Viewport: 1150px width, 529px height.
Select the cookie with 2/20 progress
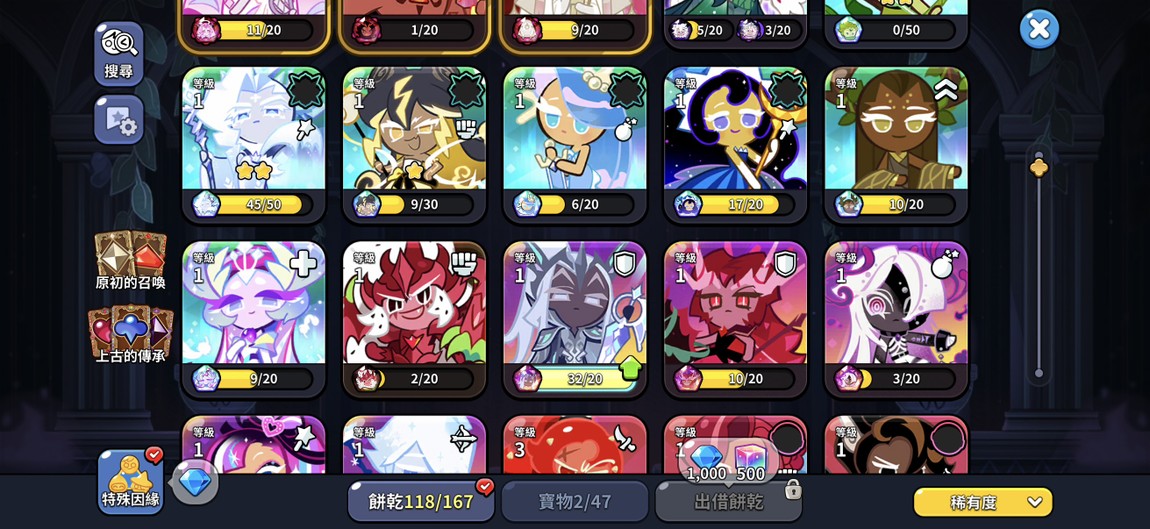(414, 315)
